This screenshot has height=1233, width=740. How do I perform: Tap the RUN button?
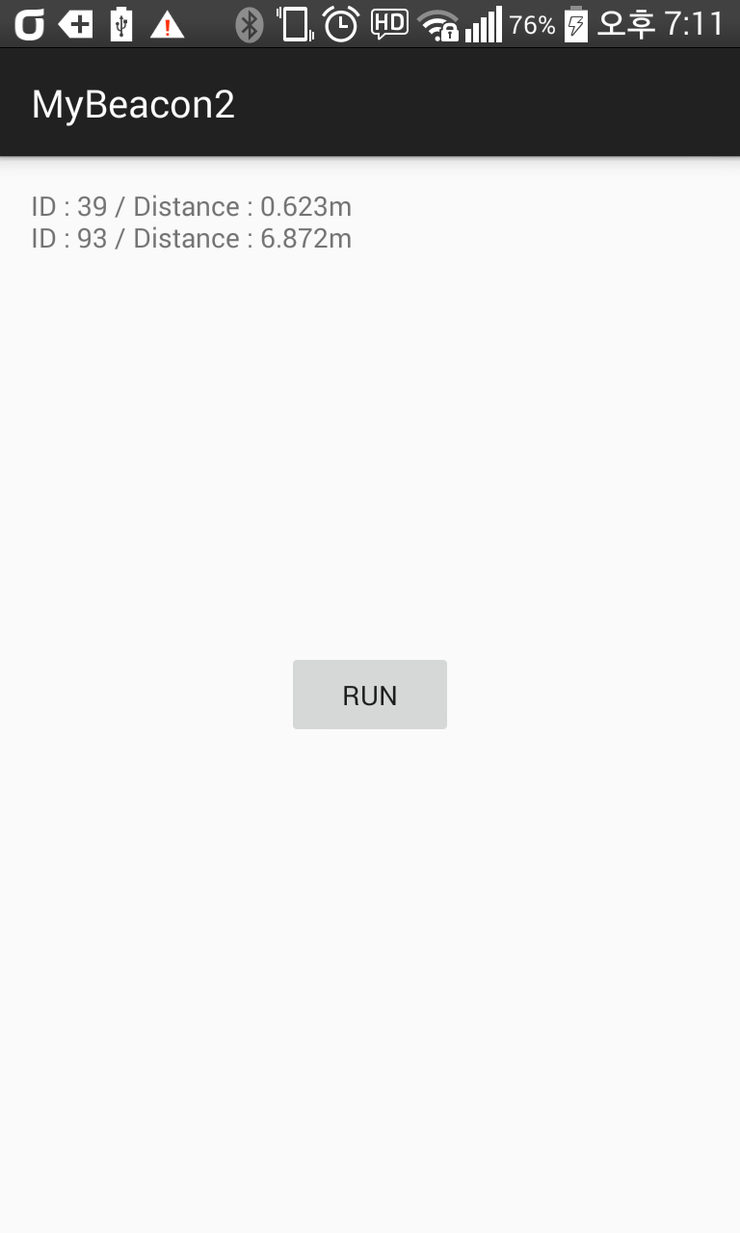[370, 694]
